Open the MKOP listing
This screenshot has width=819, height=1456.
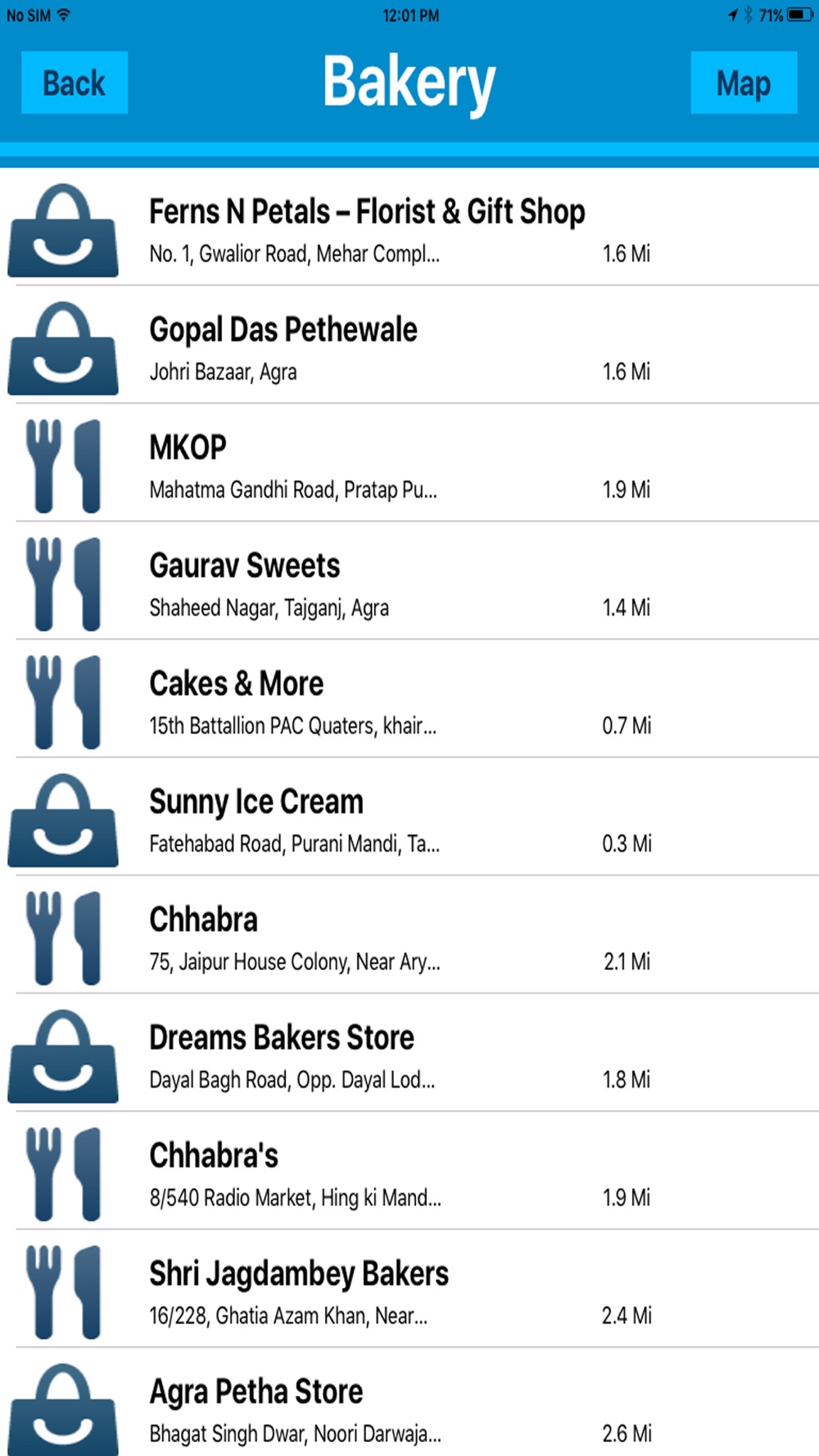point(409,463)
